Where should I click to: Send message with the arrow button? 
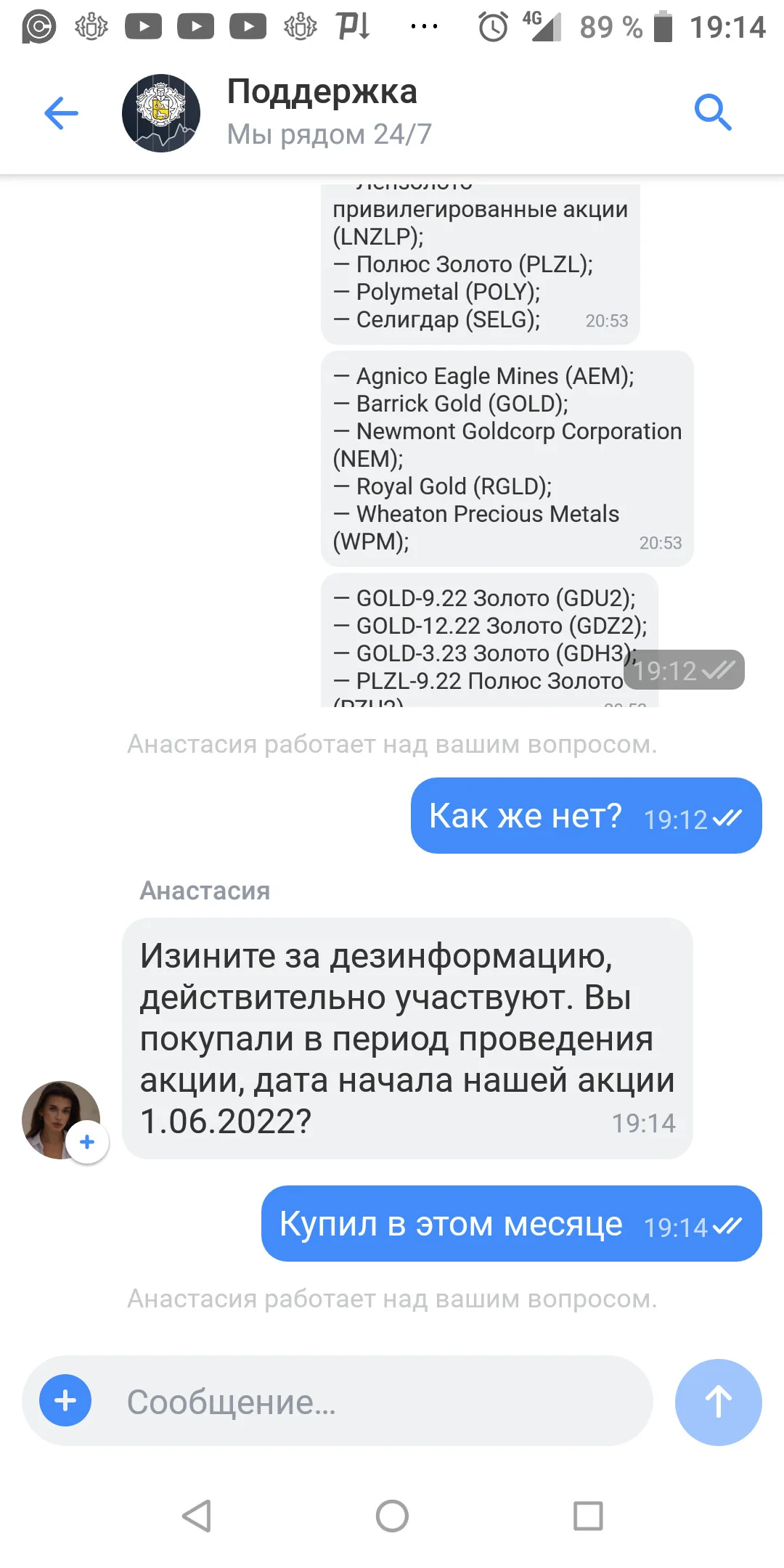tap(718, 1402)
